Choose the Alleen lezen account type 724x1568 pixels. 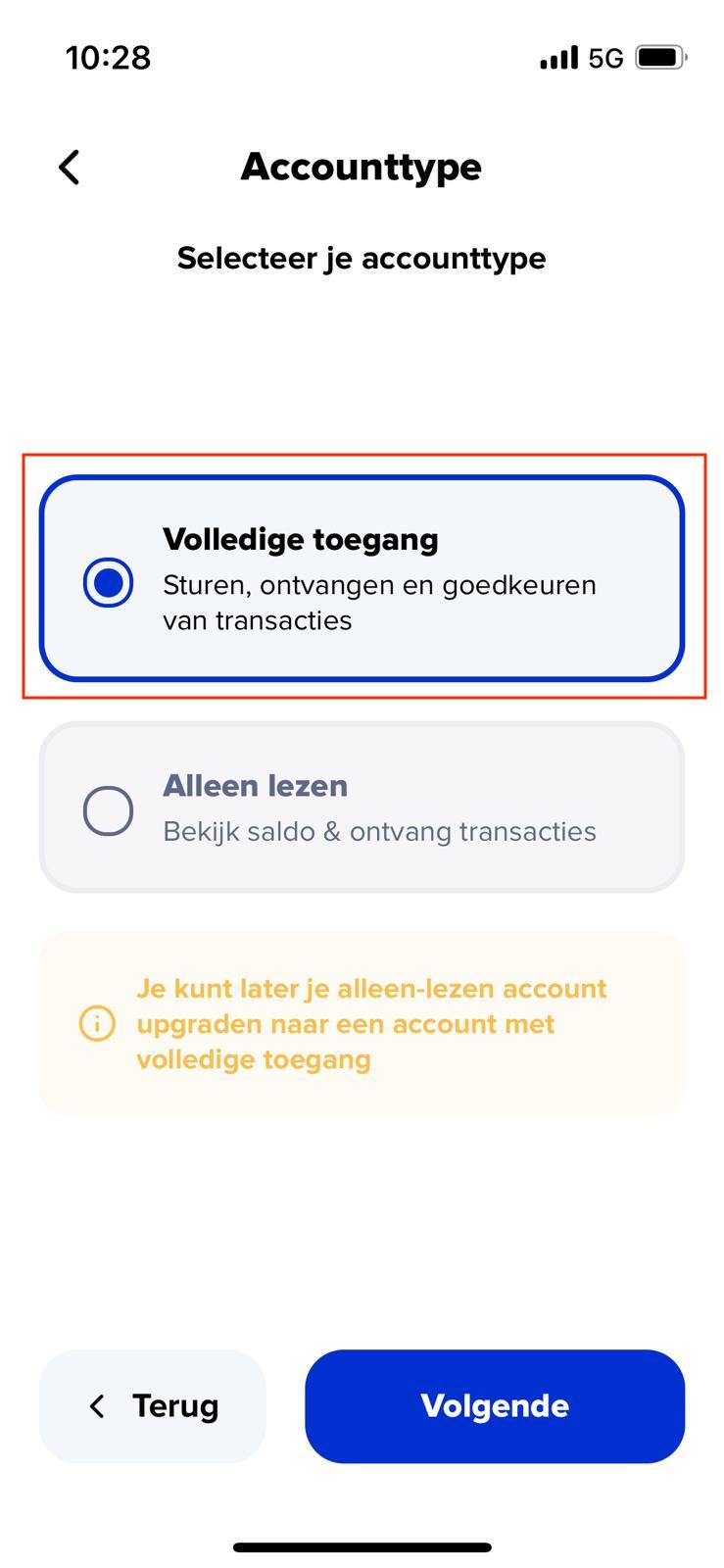tap(362, 808)
